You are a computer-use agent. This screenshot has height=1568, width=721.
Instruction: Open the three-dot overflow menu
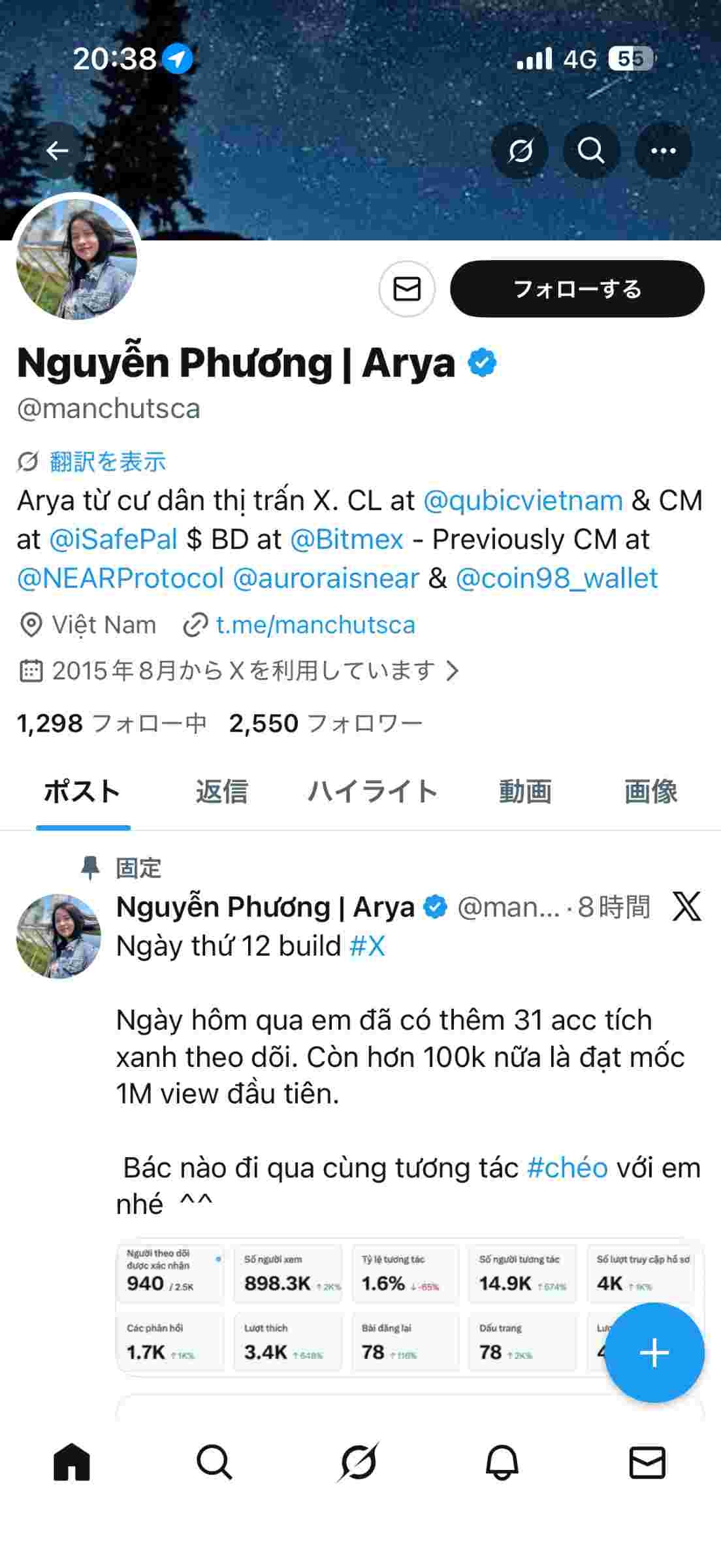click(x=663, y=151)
